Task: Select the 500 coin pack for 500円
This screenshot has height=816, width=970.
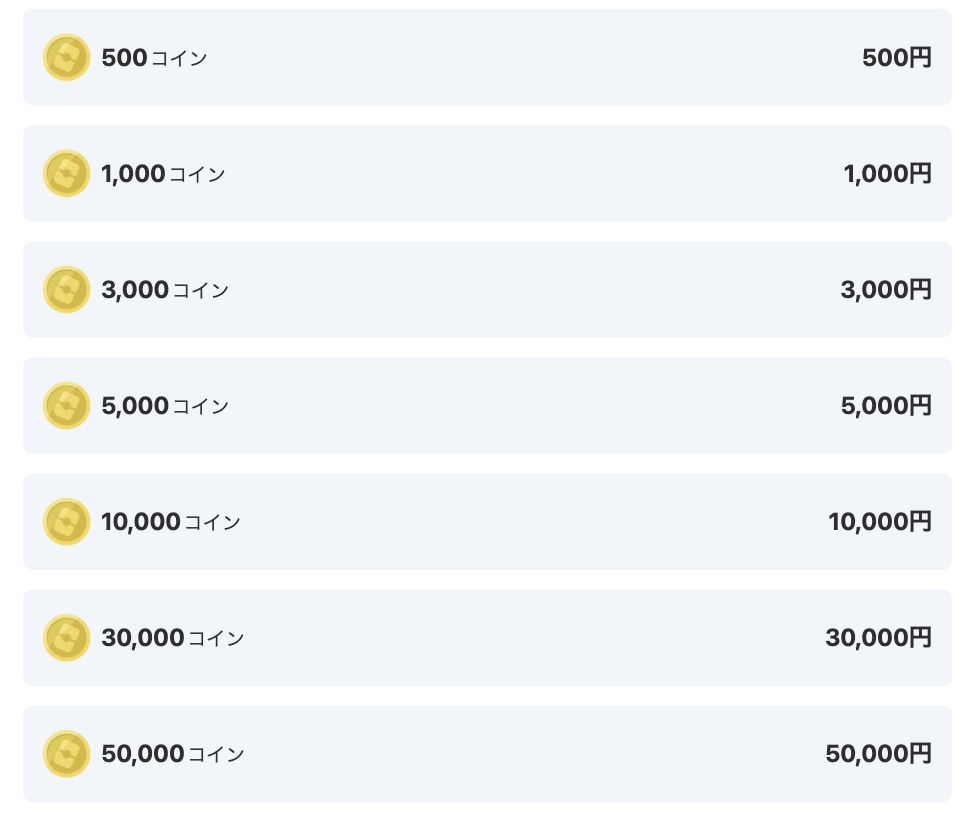Action: coord(487,58)
